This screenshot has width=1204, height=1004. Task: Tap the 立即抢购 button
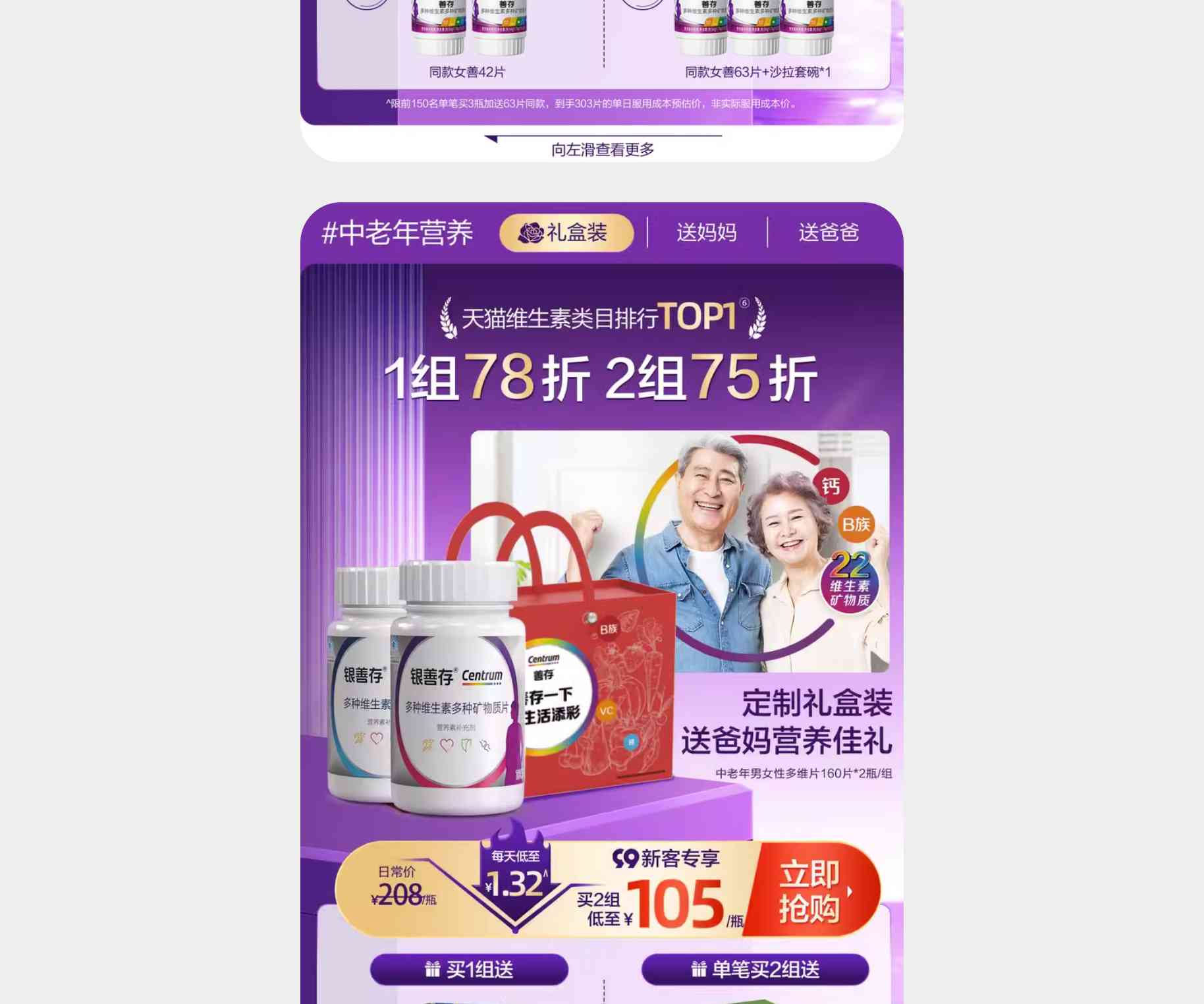(x=814, y=891)
